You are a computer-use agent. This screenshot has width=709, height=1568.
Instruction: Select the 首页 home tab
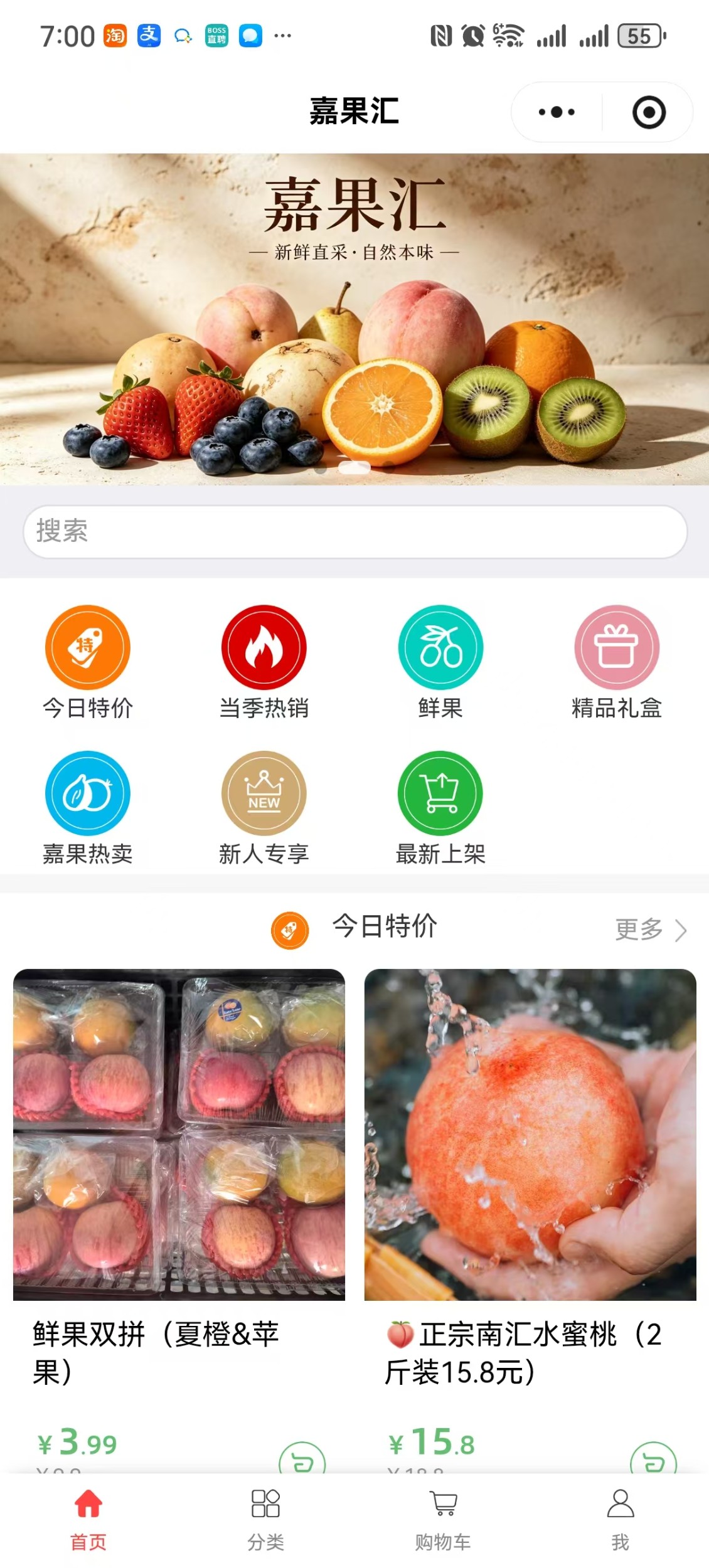(88, 1520)
